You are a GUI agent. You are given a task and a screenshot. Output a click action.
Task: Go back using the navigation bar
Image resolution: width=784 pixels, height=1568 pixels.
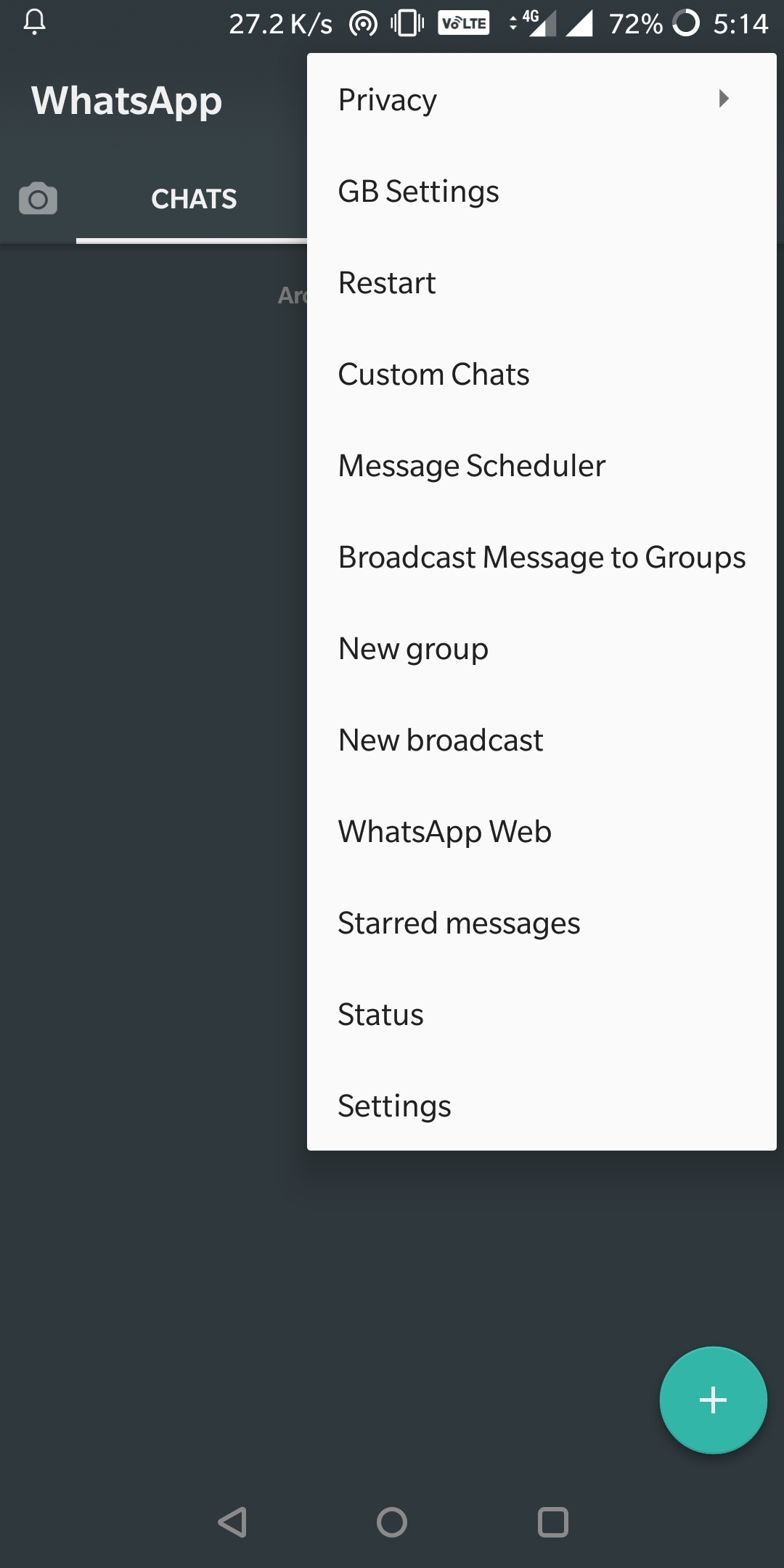point(232,1522)
